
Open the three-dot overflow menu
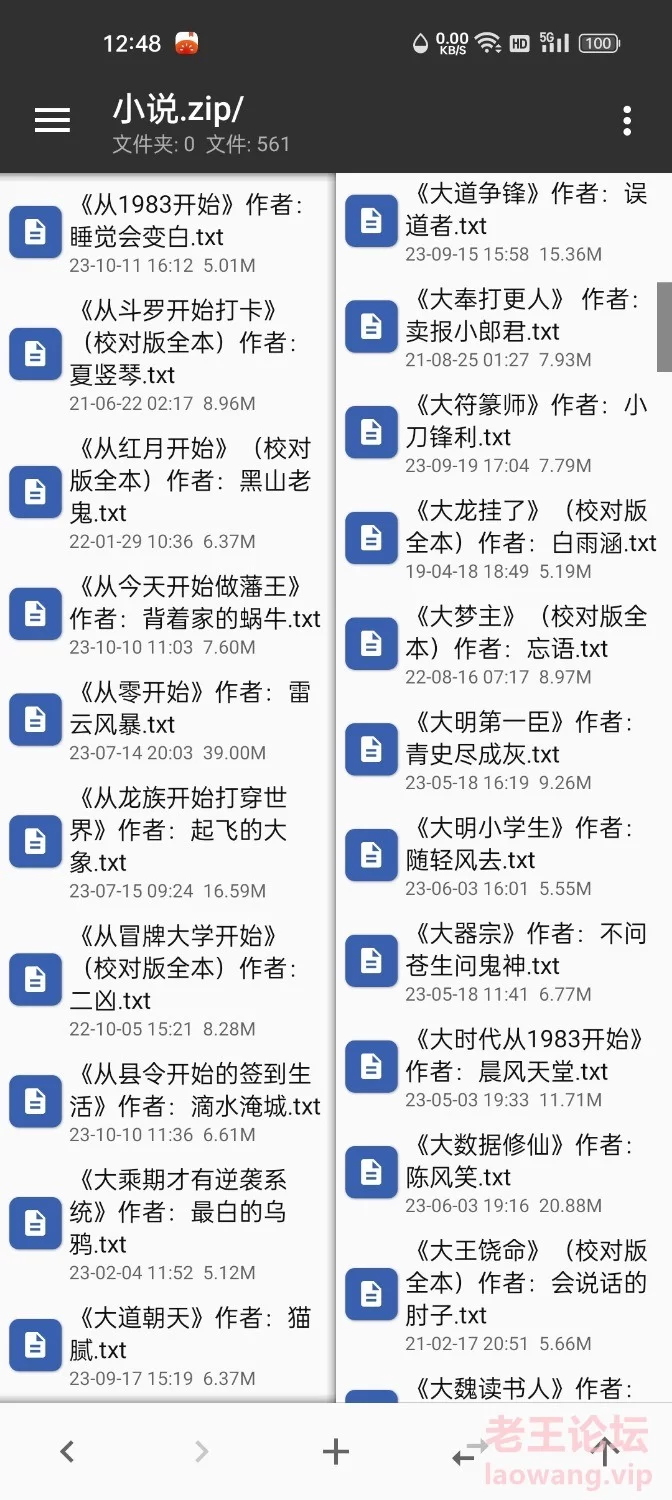point(627,121)
